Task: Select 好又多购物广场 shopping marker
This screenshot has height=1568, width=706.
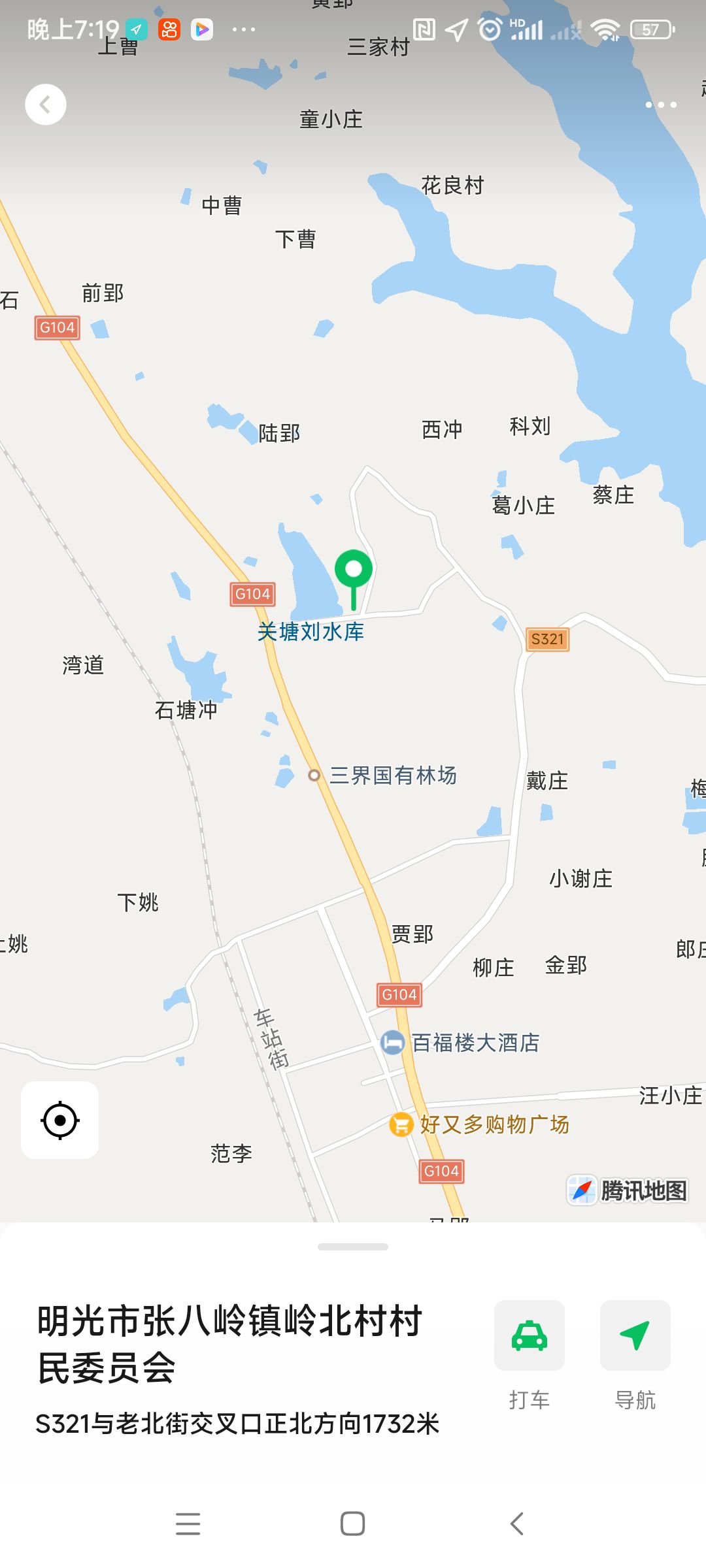Action: coord(401,1124)
